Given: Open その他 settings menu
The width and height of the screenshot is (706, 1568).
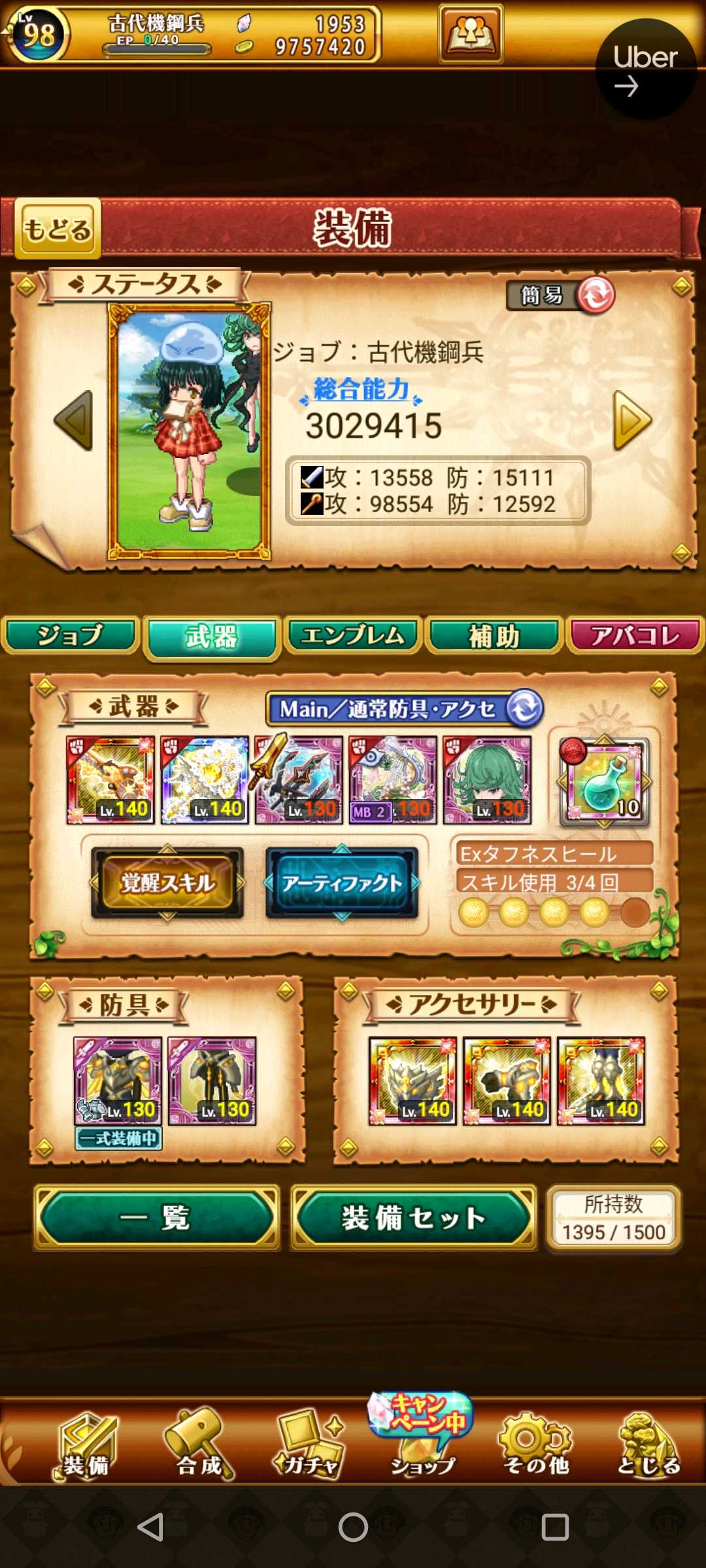Looking at the screenshot, I should click(x=535, y=1444).
